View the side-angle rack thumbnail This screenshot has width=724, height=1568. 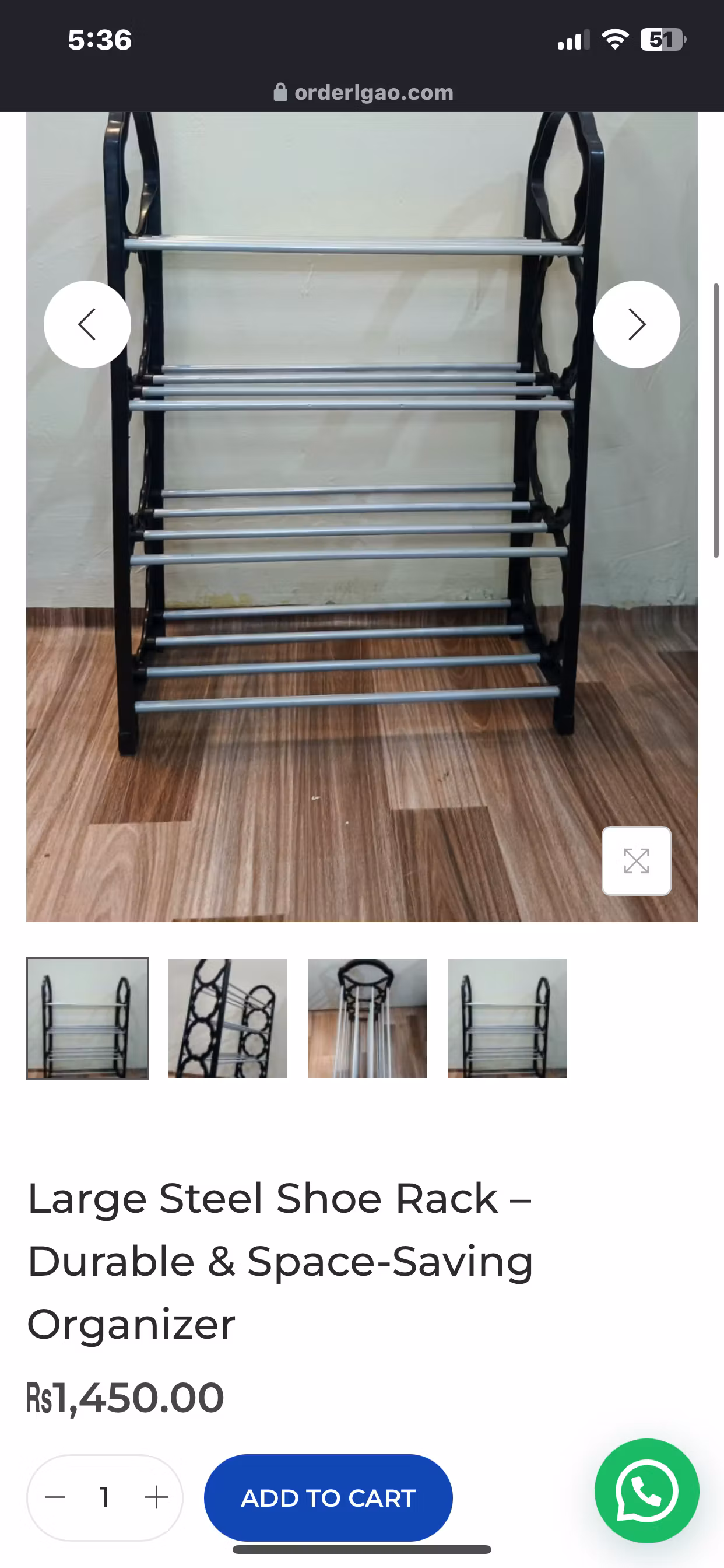coord(227,1019)
